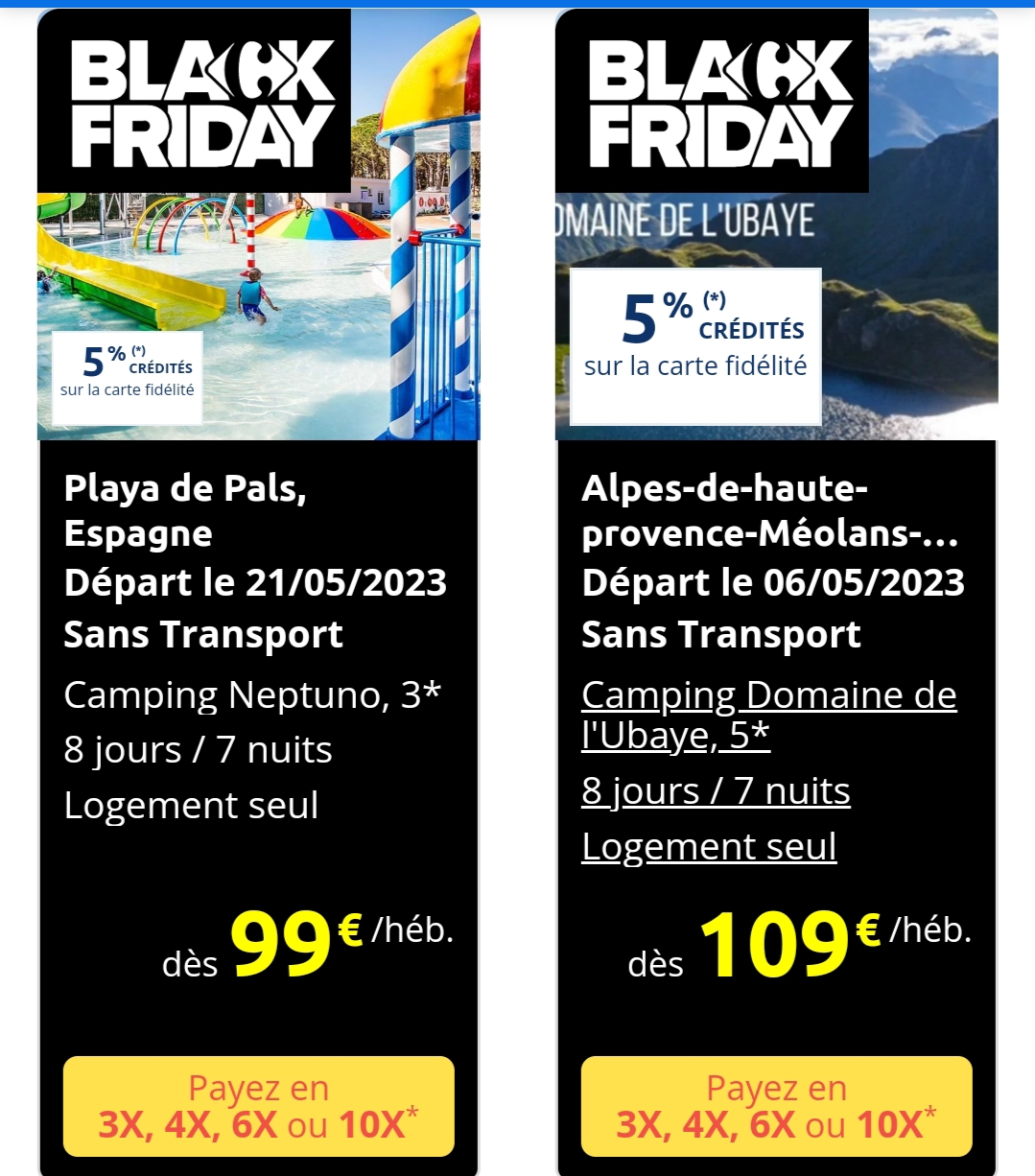Open the Camping Domaine de l'Ubaye, 5* link
The height and width of the screenshot is (1176, 1035).
(x=768, y=714)
